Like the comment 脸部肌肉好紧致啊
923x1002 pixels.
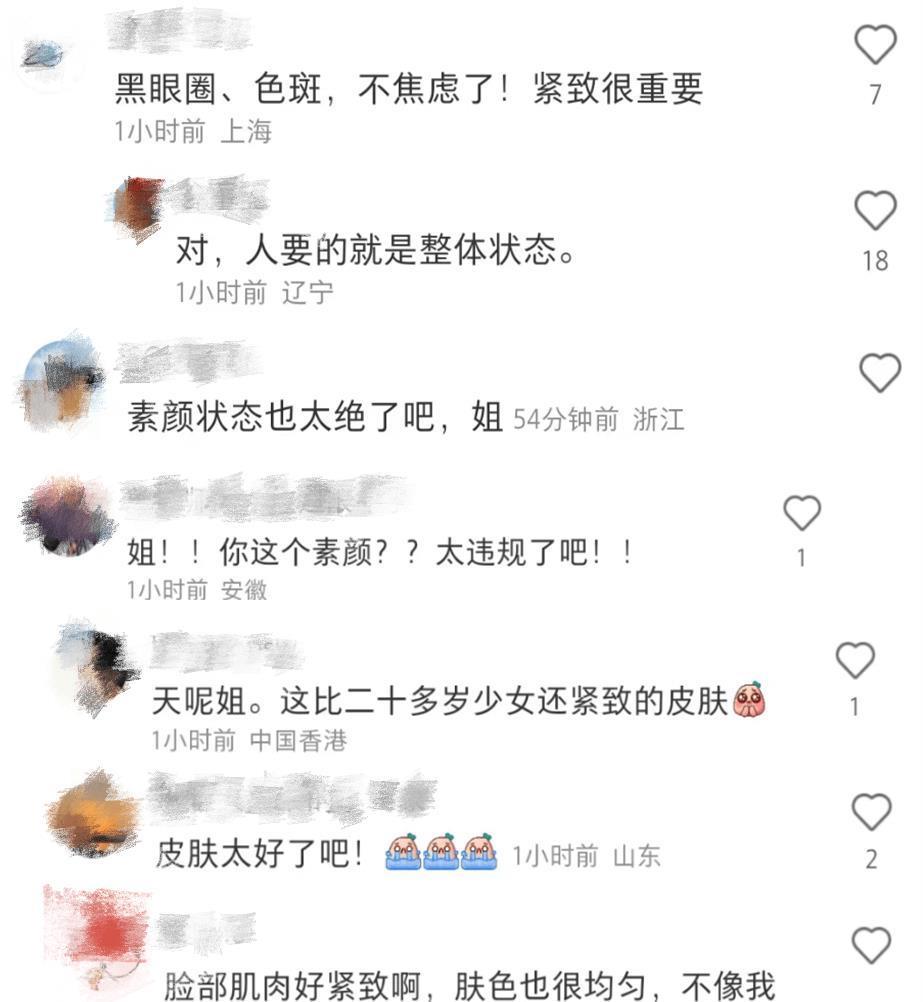(871, 945)
